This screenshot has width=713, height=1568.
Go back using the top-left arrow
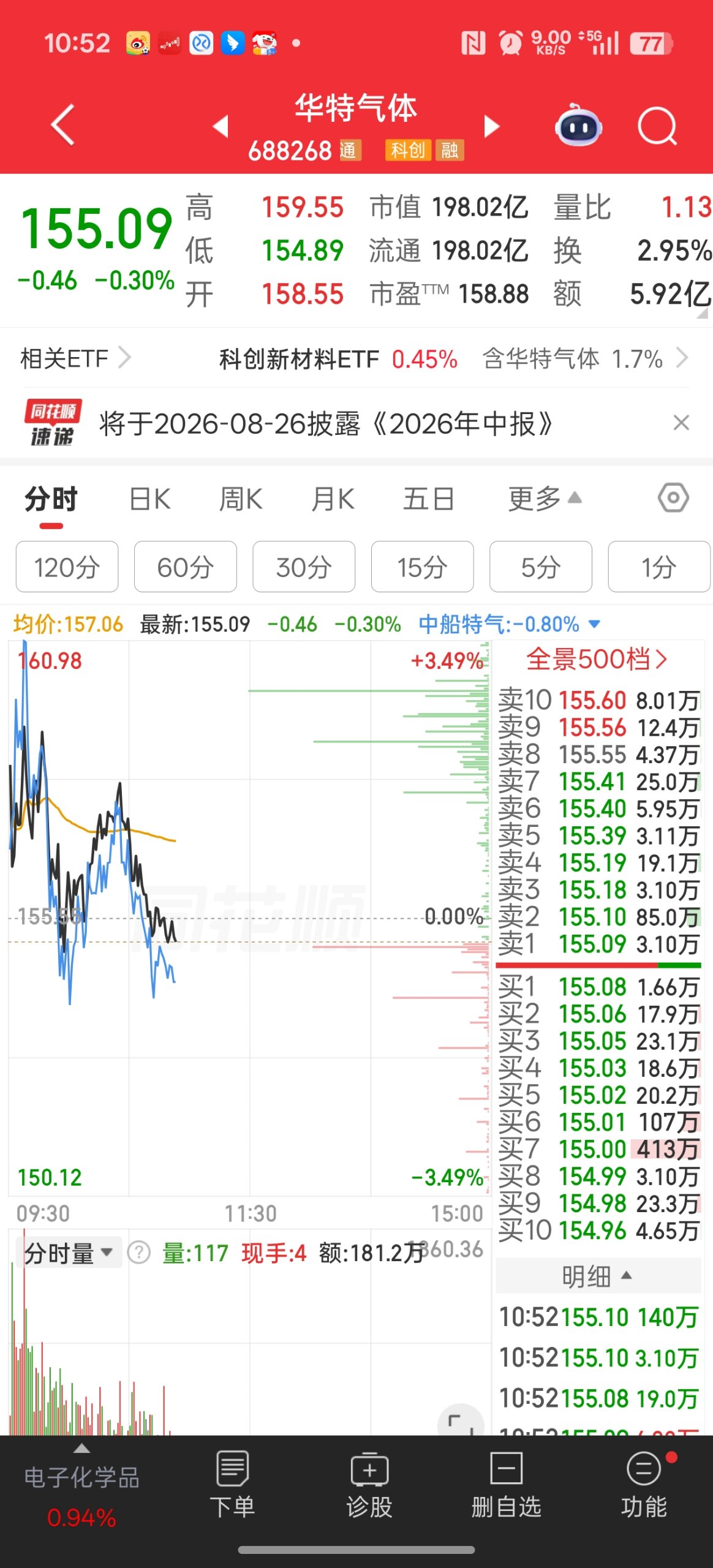(63, 126)
